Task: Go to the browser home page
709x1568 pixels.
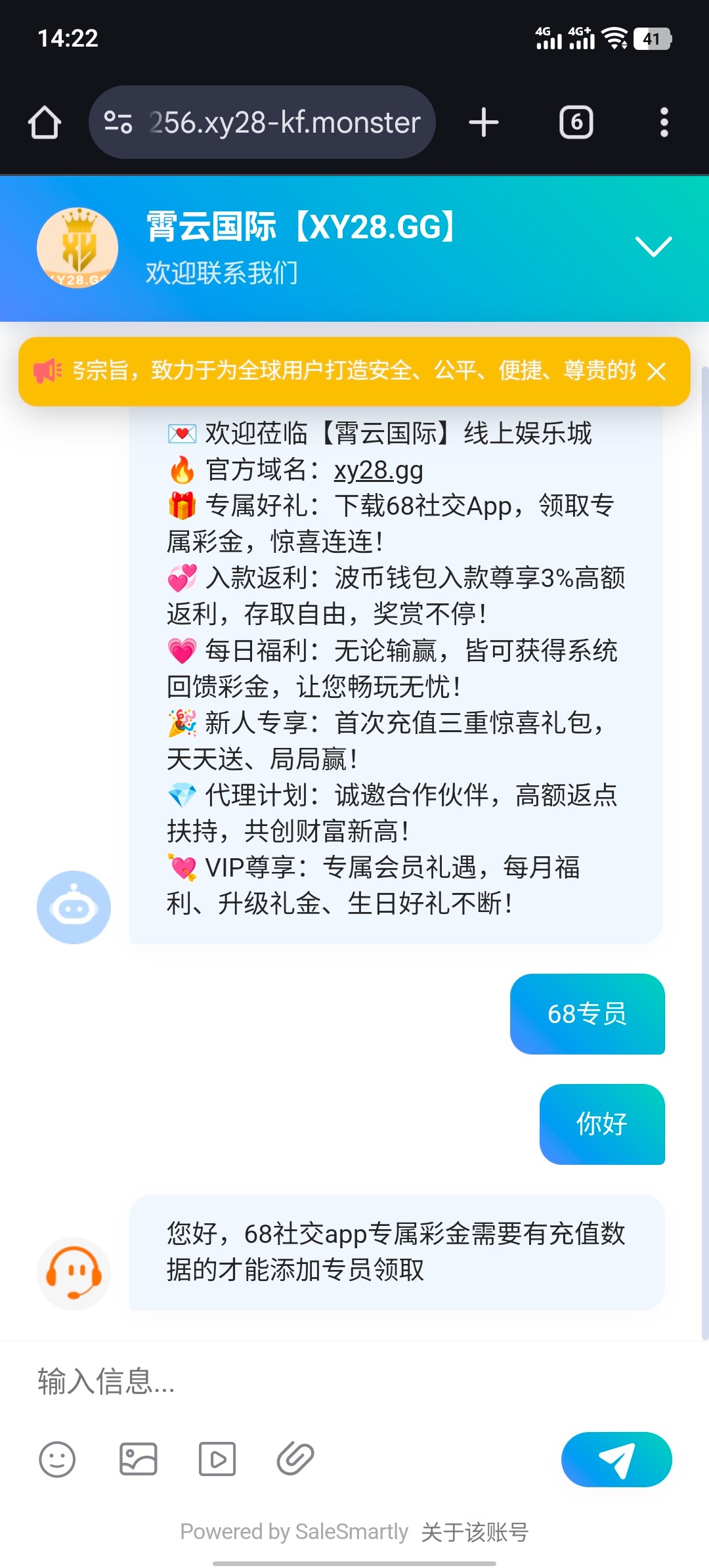Action: click(x=45, y=122)
